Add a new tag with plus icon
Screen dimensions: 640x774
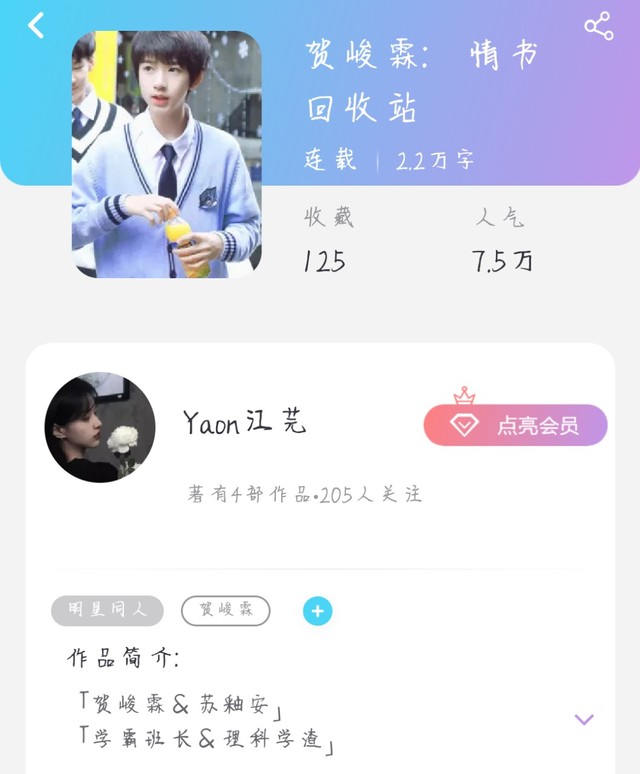(x=317, y=610)
